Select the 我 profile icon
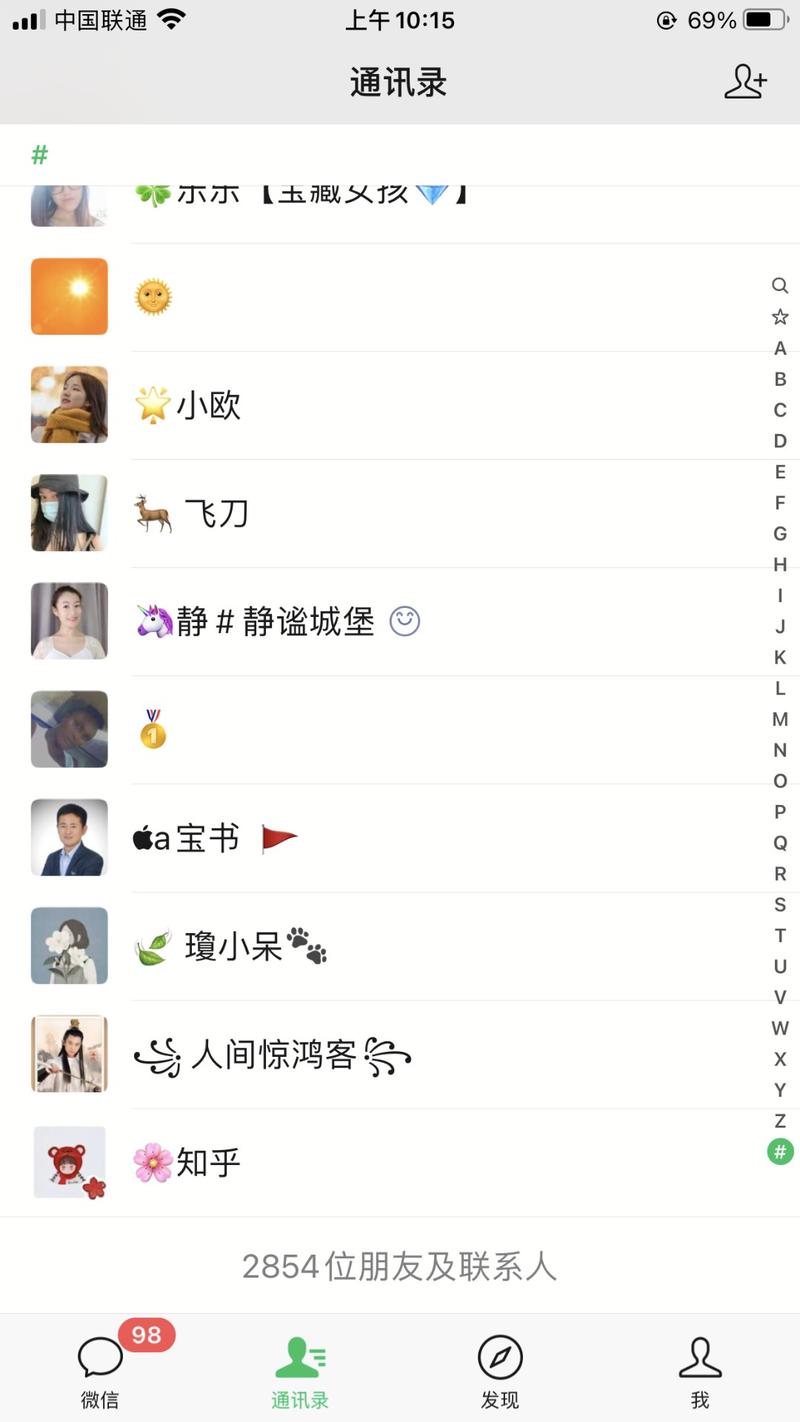The height and width of the screenshot is (1422, 800). 700,1358
